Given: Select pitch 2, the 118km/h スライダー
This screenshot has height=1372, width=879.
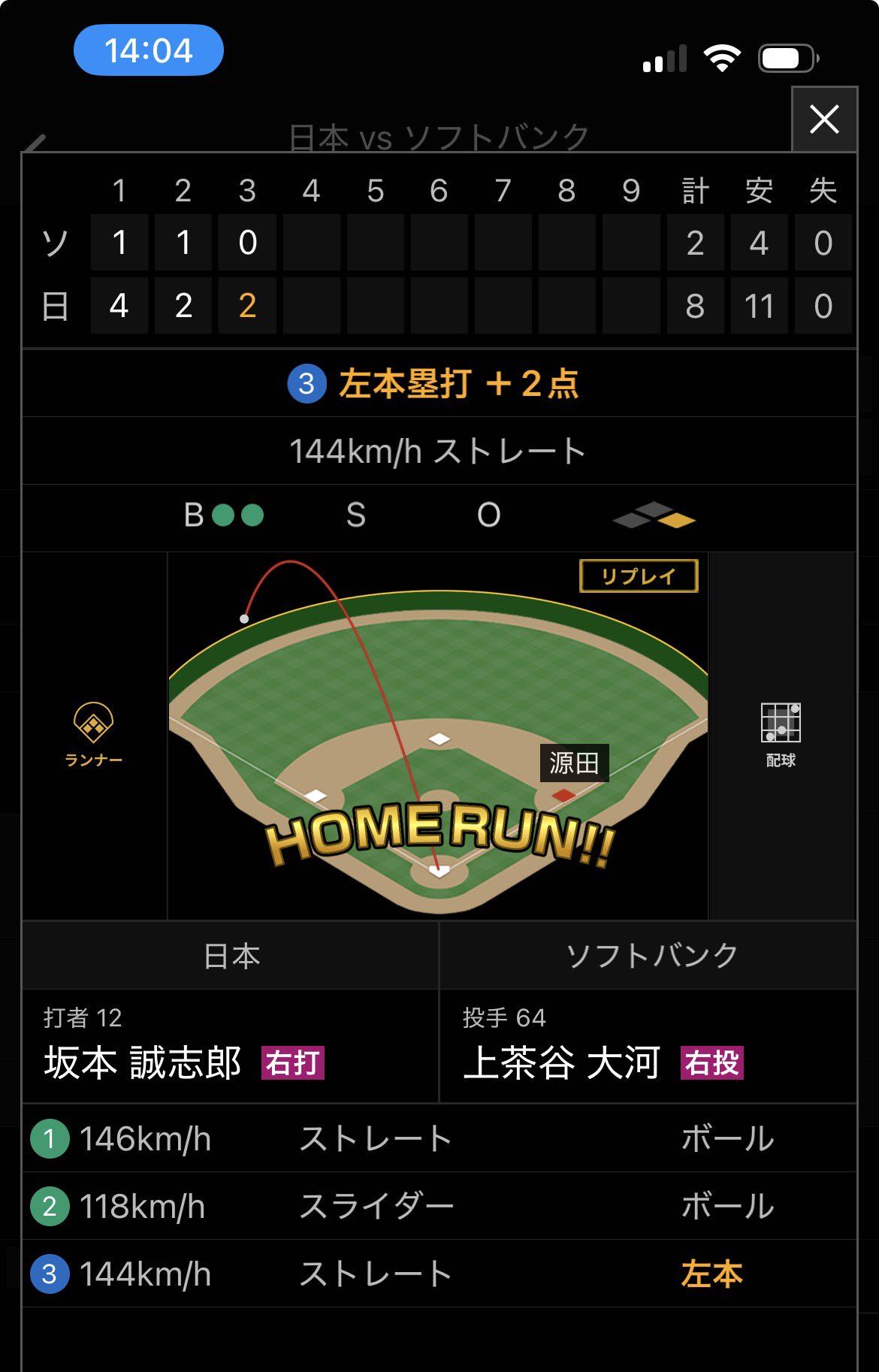Looking at the screenshot, I should pos(439,1206).
